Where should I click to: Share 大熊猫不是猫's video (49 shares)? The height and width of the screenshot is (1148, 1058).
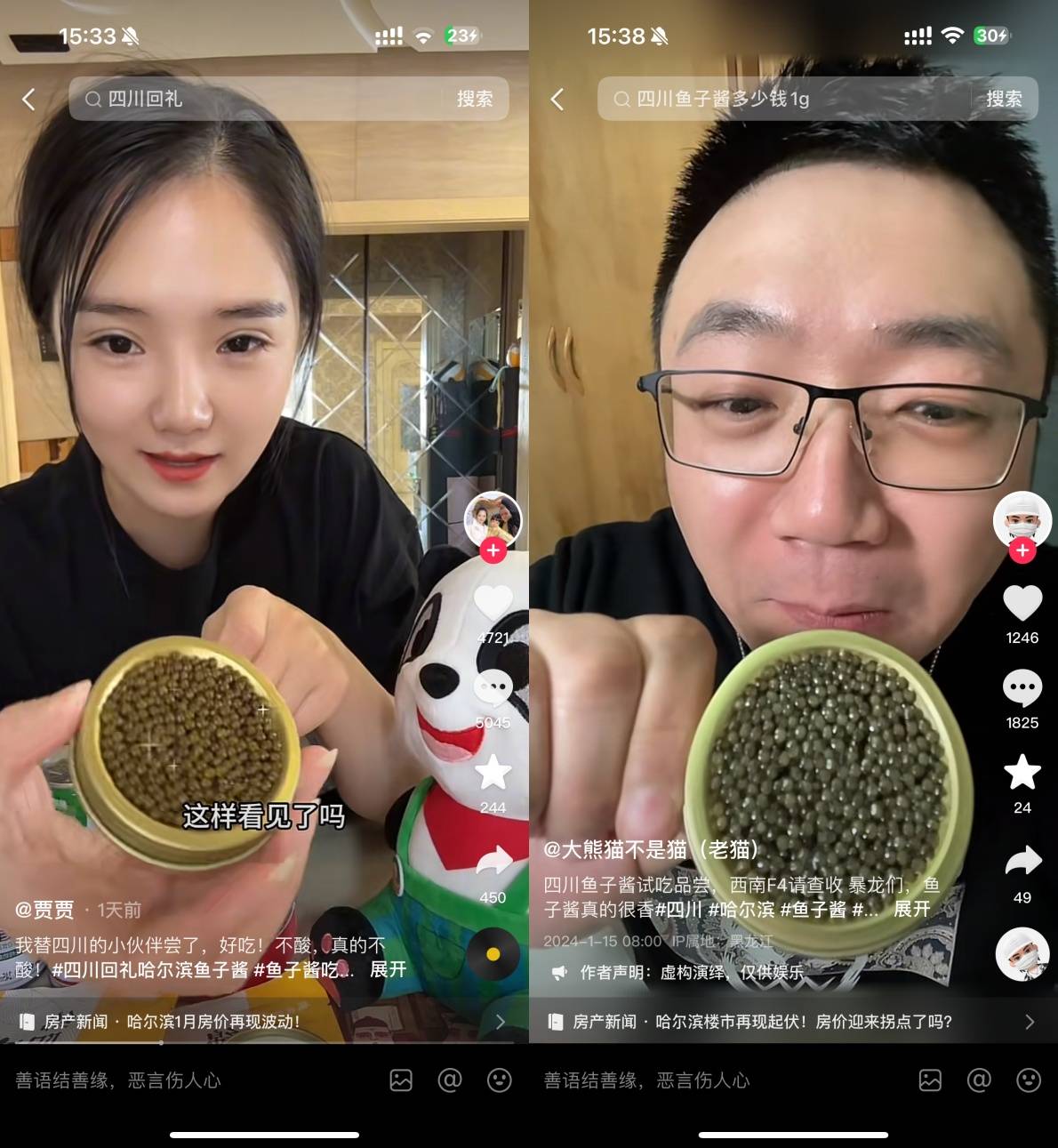(x=1022, y=861)
